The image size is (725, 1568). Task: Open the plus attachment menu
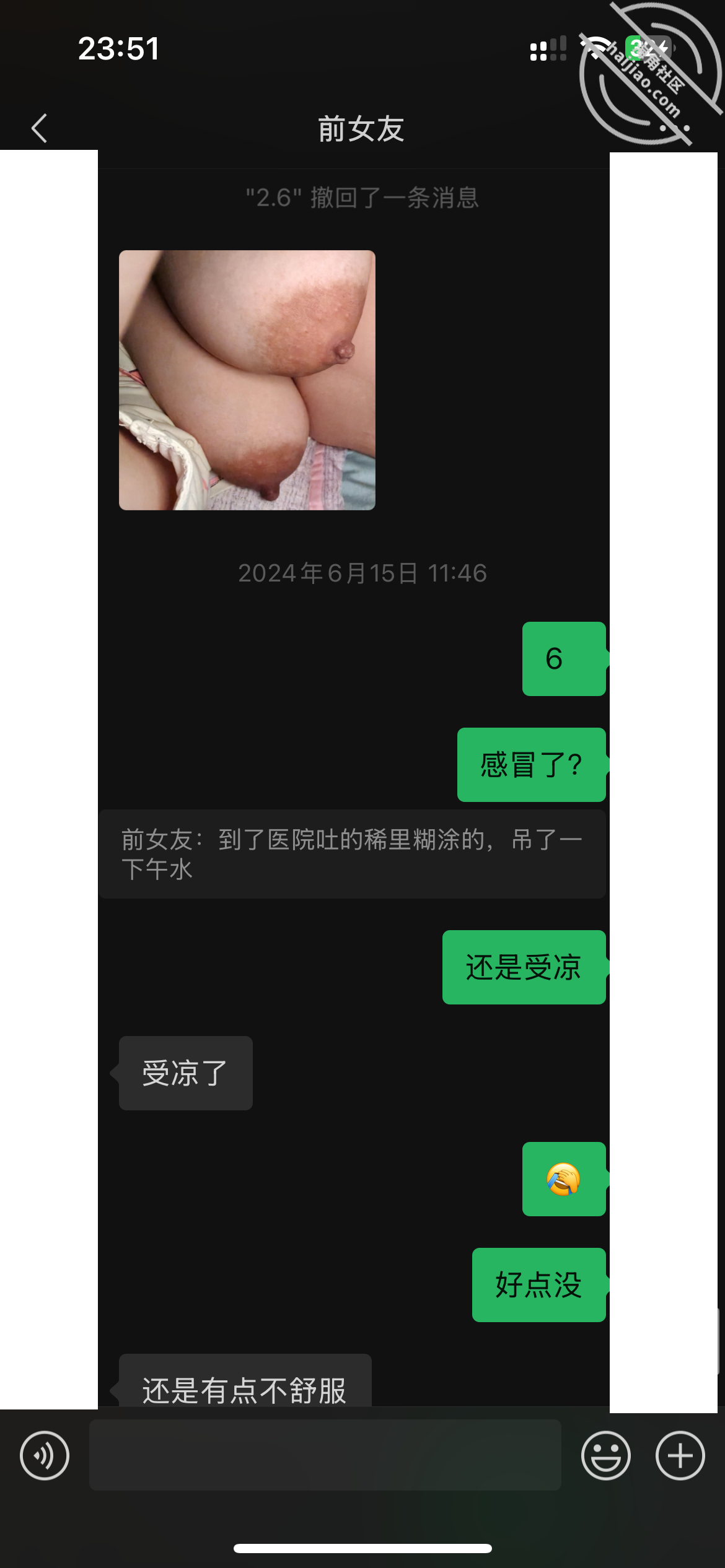680,1455
